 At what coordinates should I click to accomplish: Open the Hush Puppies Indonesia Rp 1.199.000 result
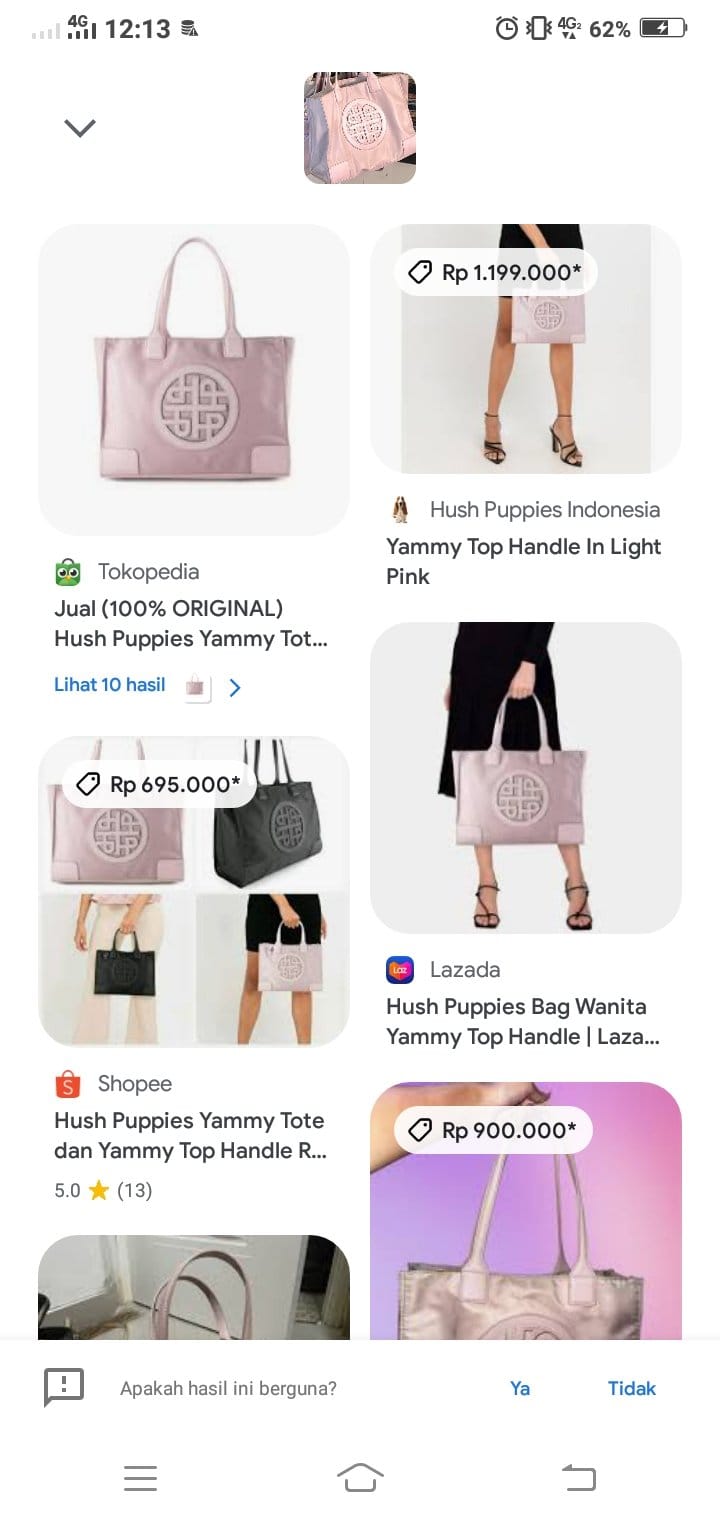(x=526, y=348)
